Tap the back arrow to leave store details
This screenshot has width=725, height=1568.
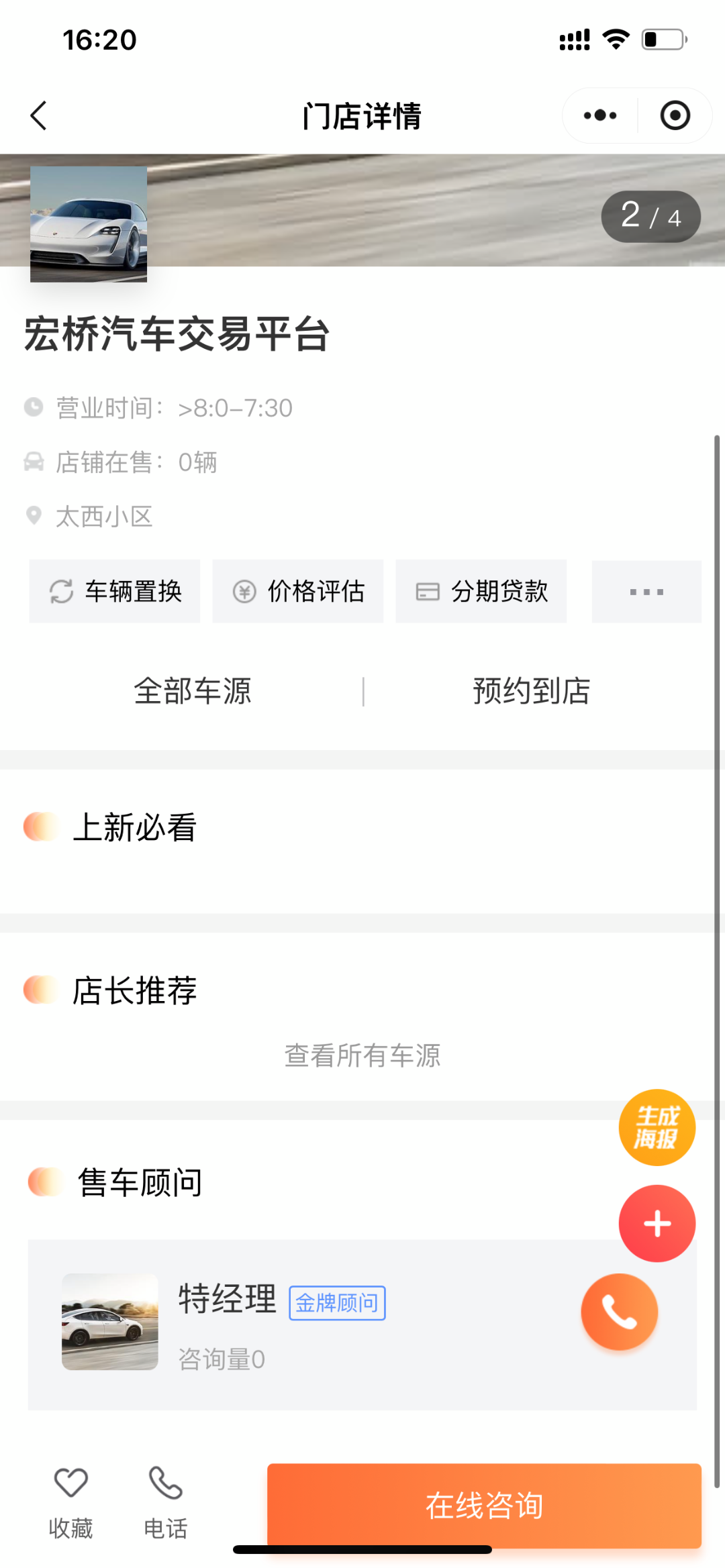(x=38, y=115)
